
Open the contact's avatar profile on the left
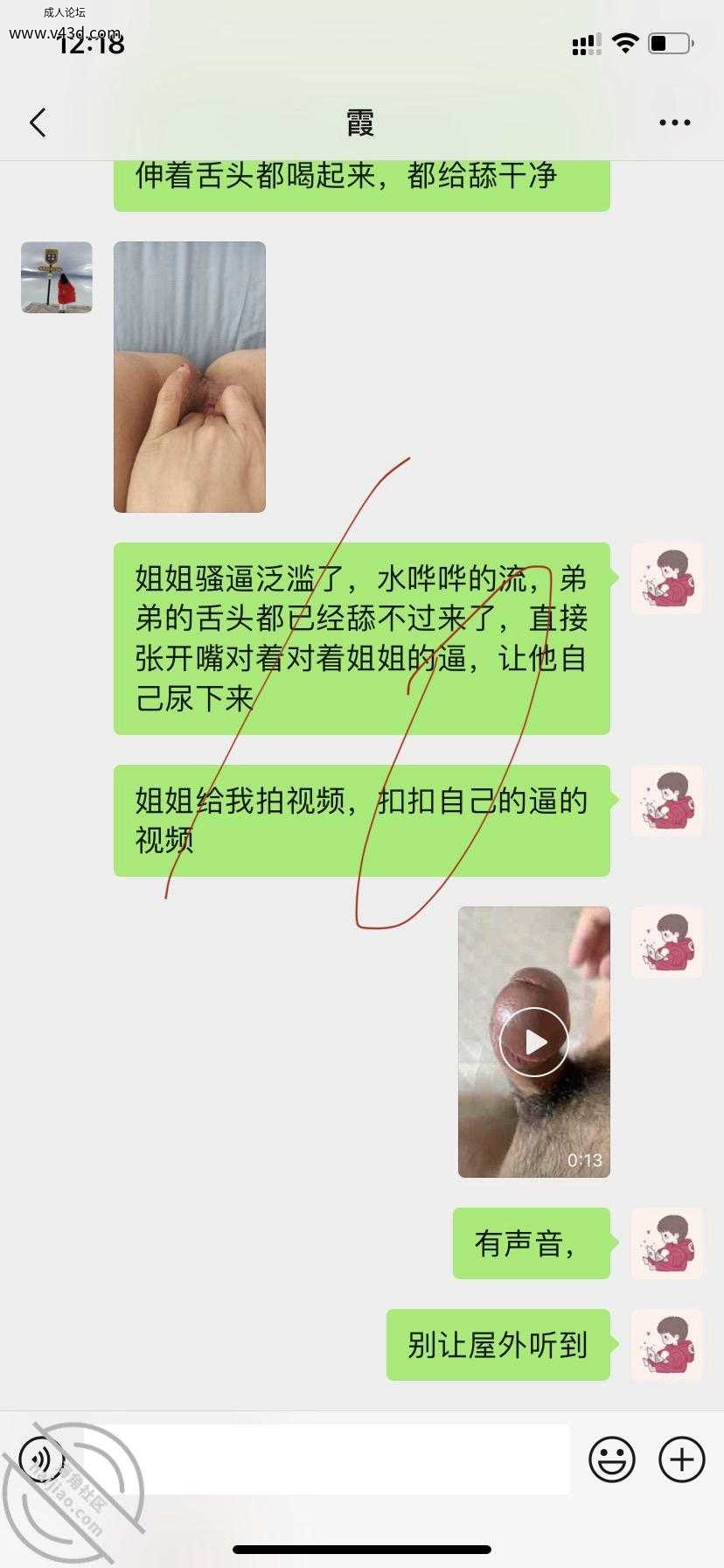57,277
